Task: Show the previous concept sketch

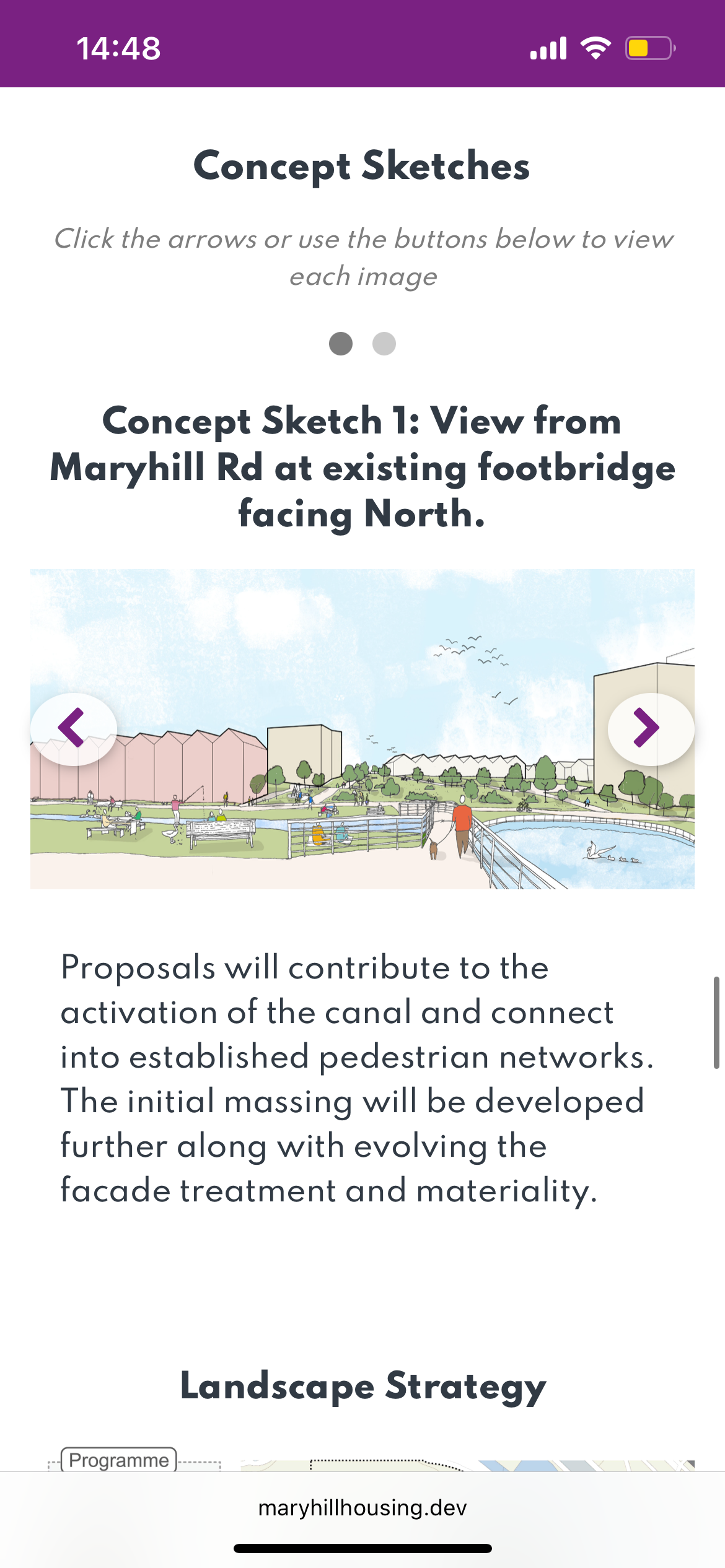Action: [73, 728]
